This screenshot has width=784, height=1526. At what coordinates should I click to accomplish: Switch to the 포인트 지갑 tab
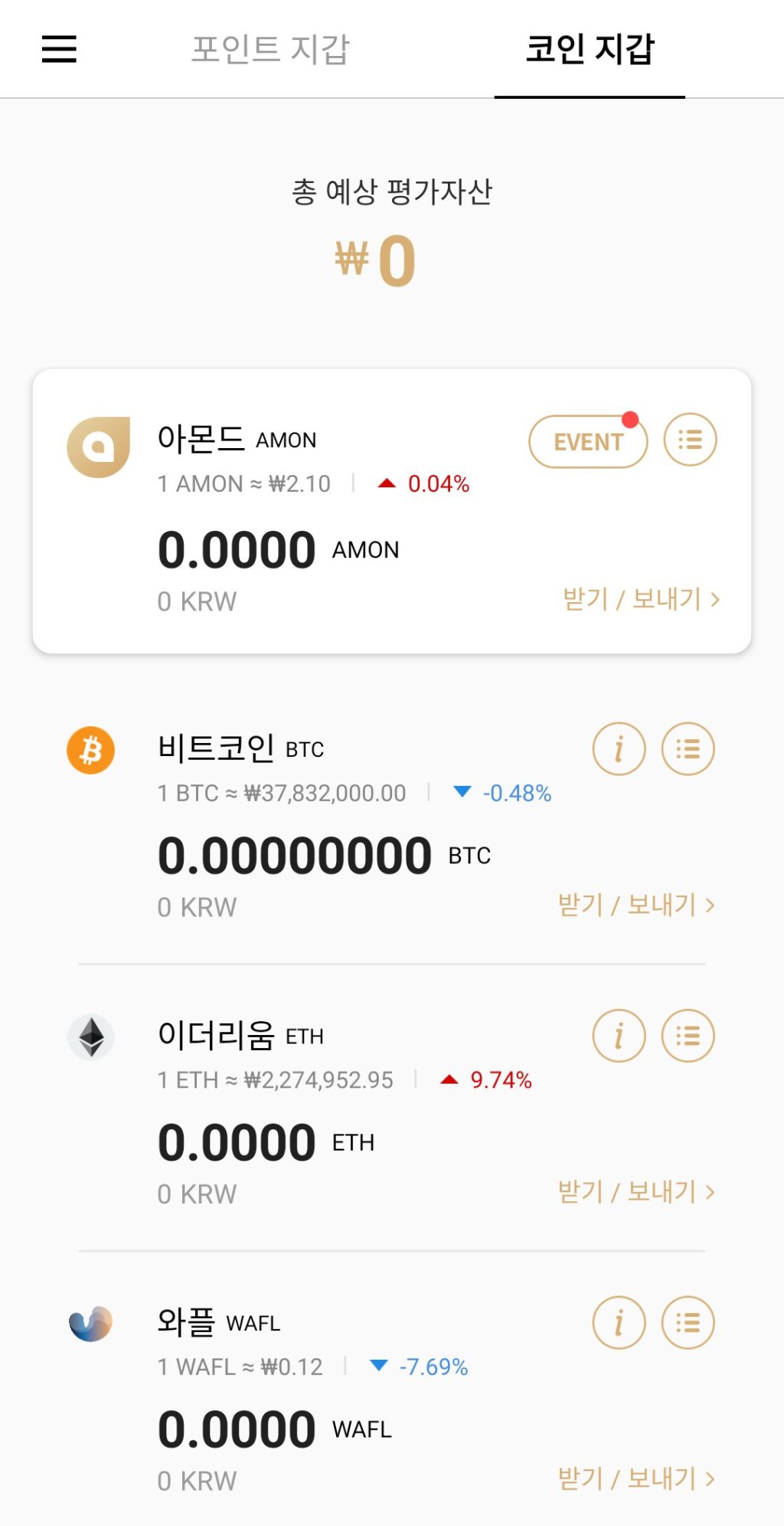(x=269, y=48)
